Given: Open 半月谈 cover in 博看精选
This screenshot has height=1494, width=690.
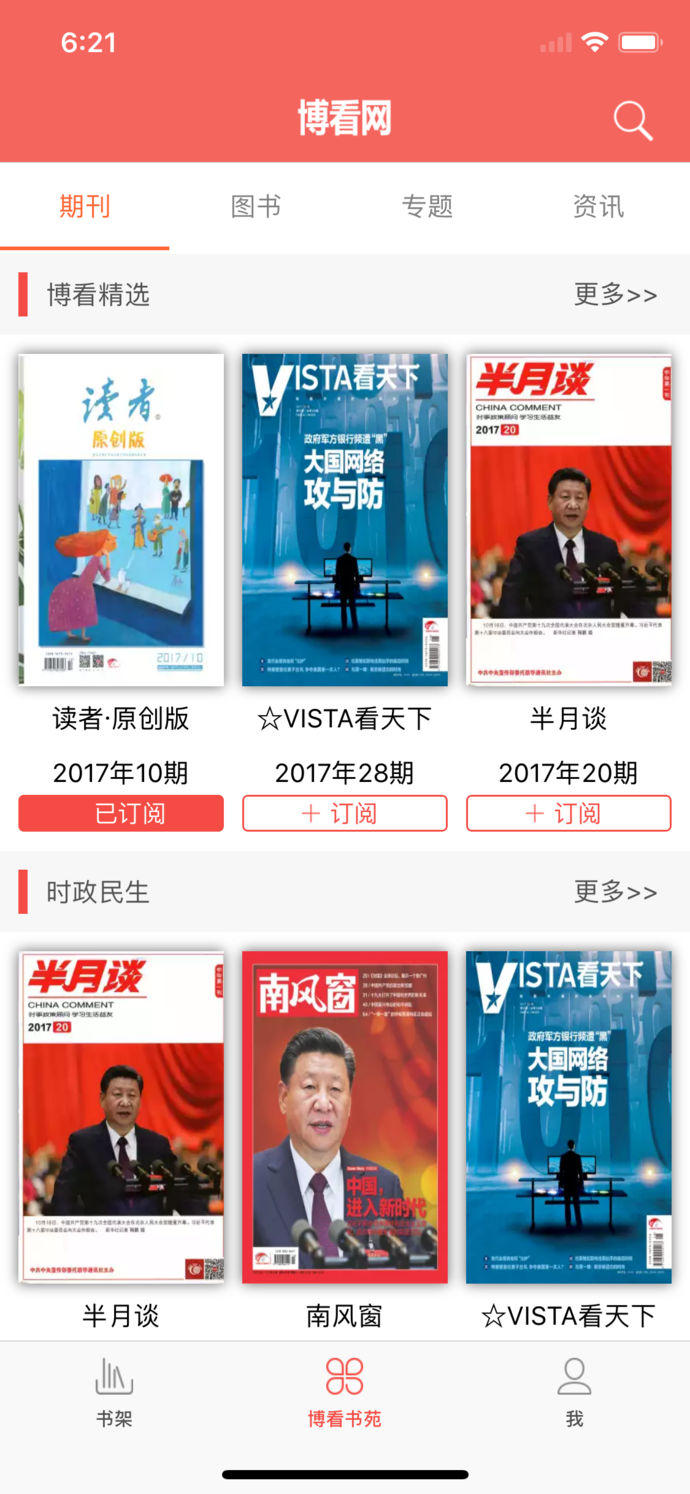Looking at the screenshot, I should (x=569, y=520).
